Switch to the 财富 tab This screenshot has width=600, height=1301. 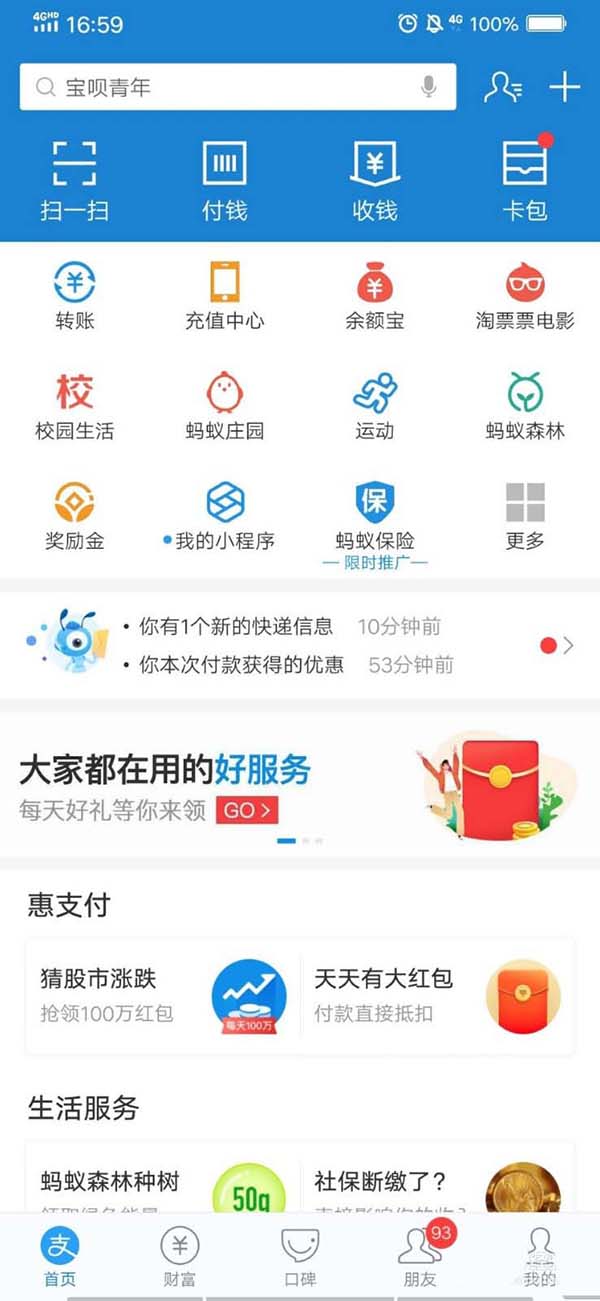180,1257
